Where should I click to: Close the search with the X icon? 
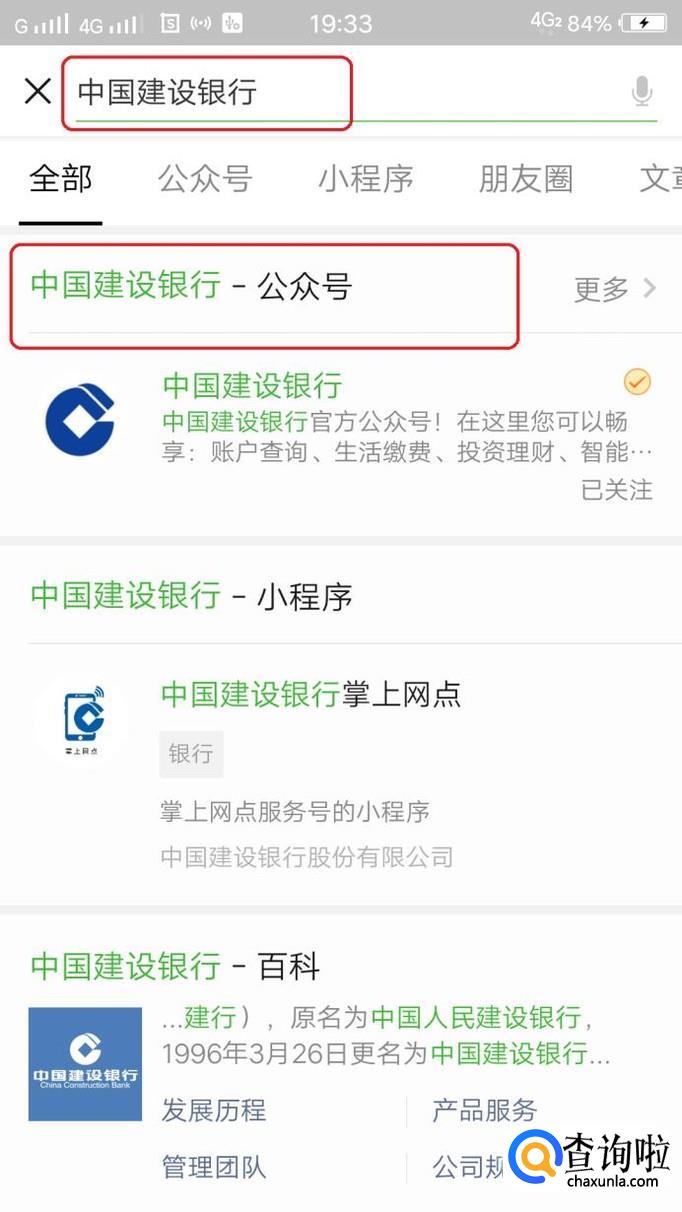click(x=37, y=92)
